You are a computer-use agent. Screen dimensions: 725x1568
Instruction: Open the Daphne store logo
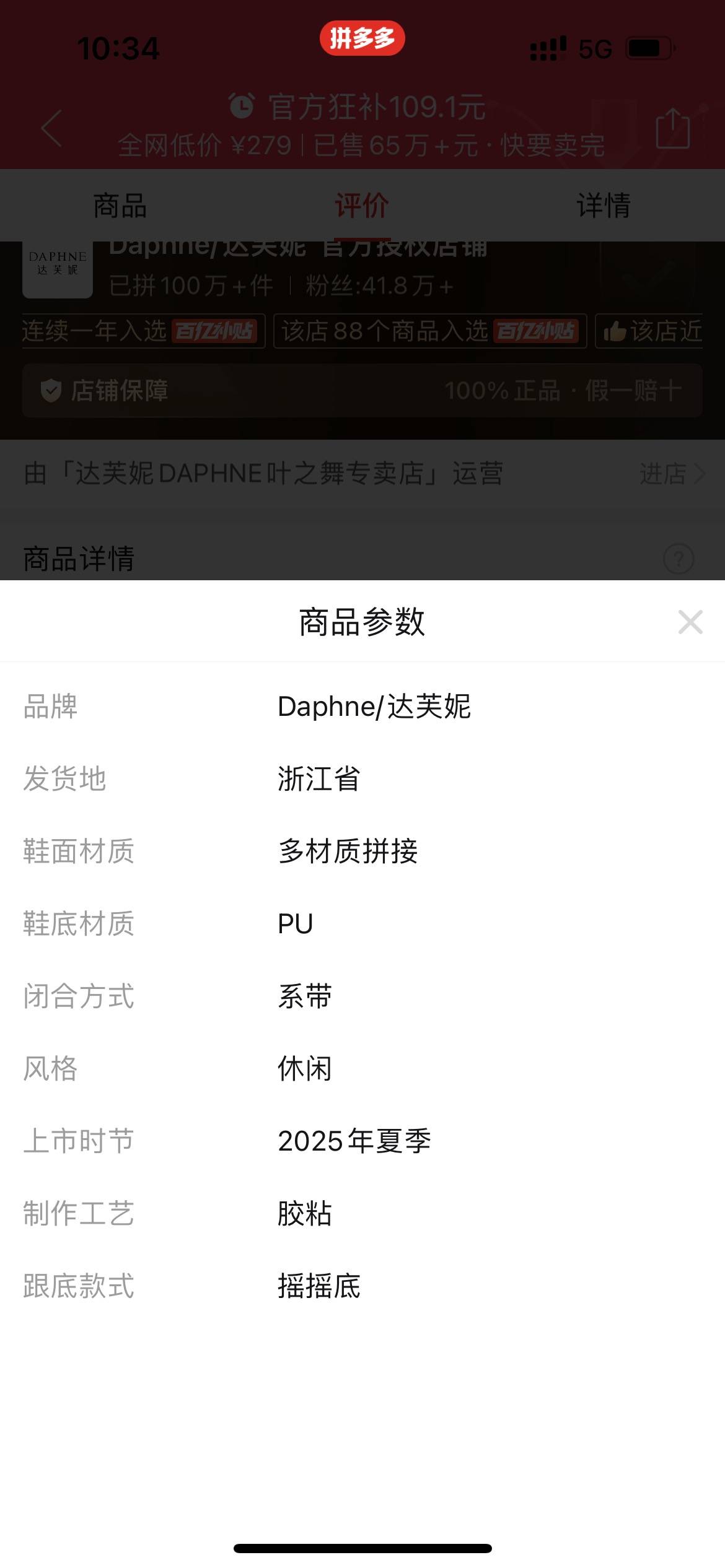(58, 268)
